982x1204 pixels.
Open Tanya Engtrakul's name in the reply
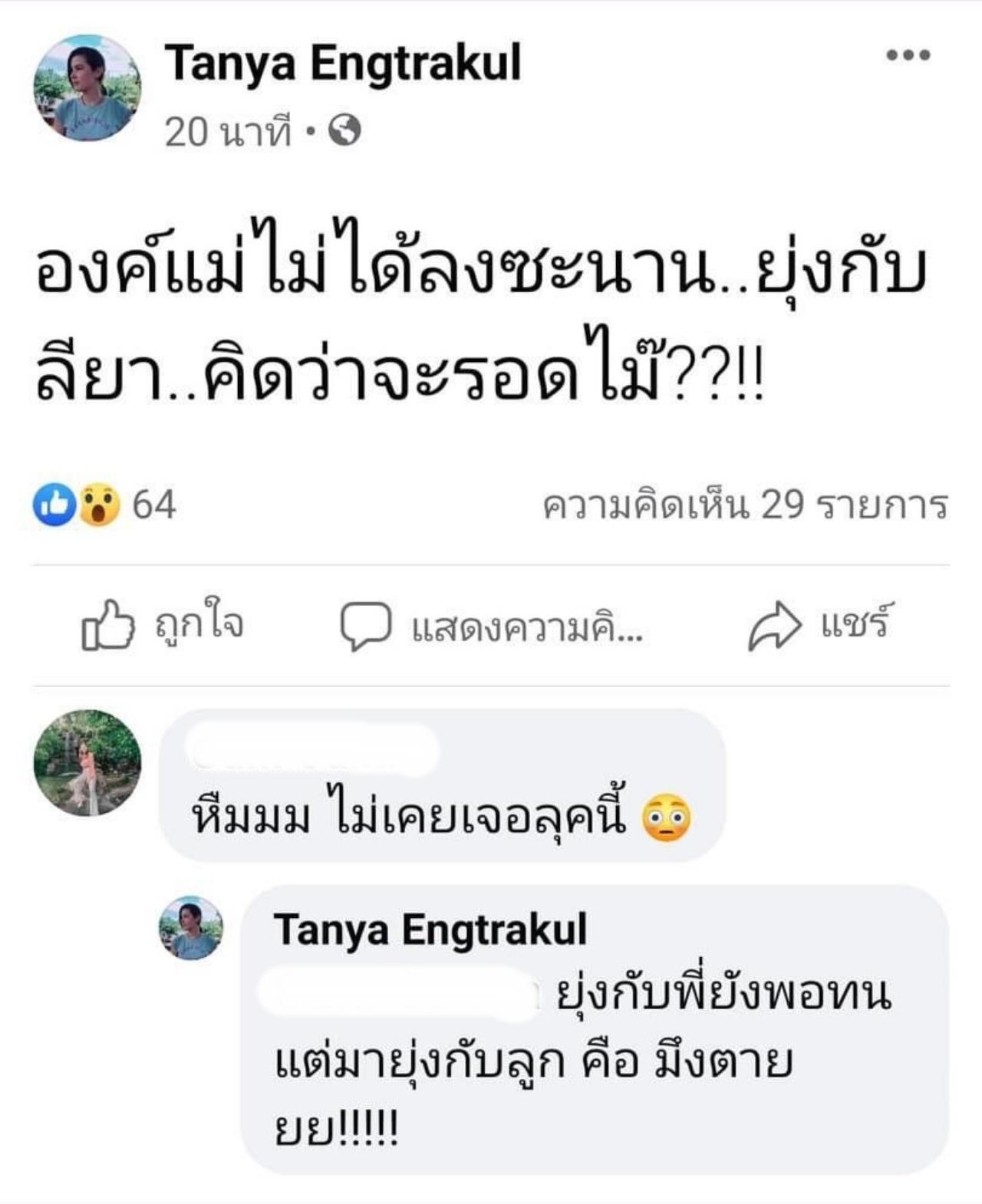(430, 929)
